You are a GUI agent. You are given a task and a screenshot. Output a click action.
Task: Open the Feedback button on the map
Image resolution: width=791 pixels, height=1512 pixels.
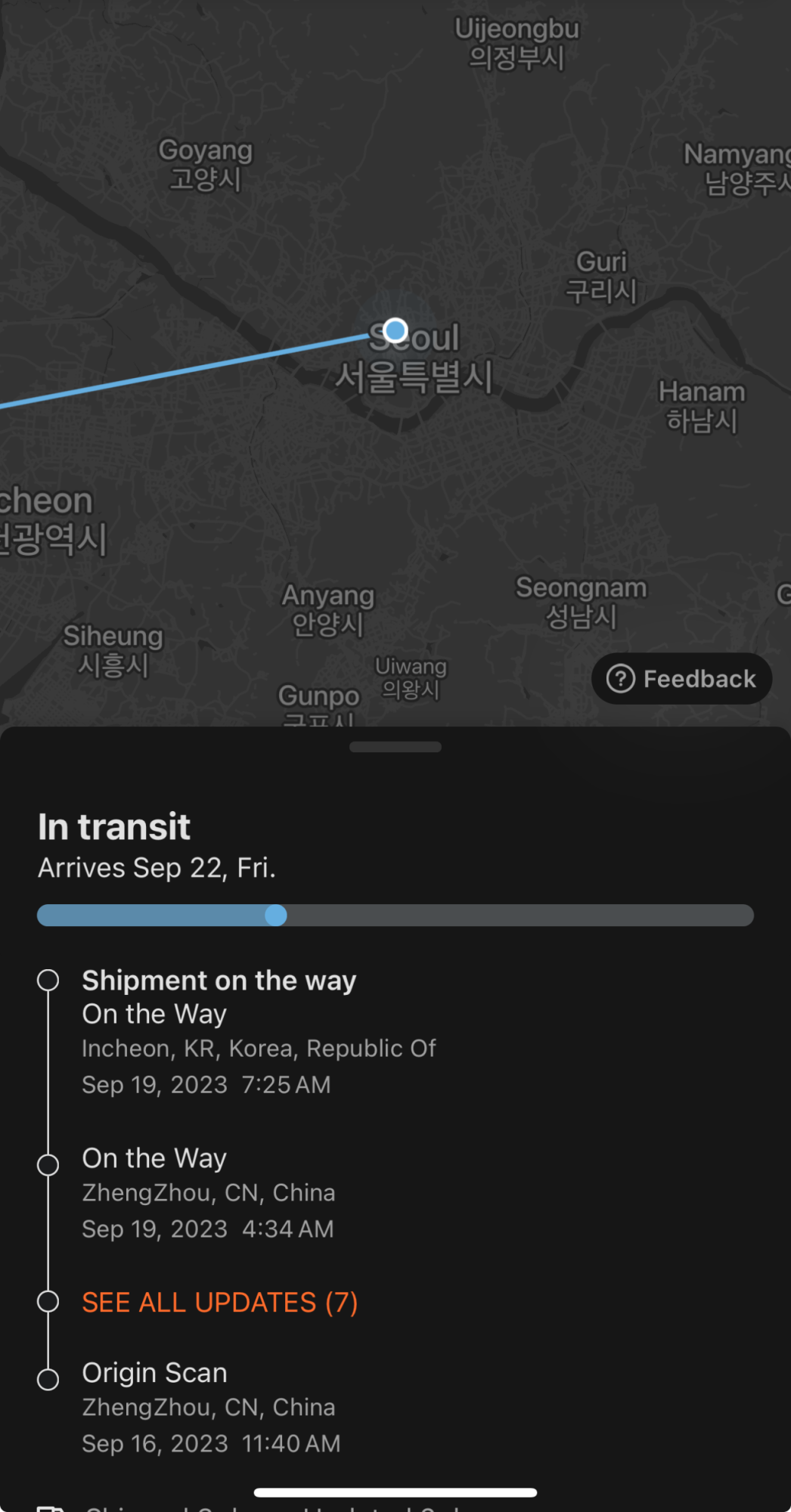(681, 679)
